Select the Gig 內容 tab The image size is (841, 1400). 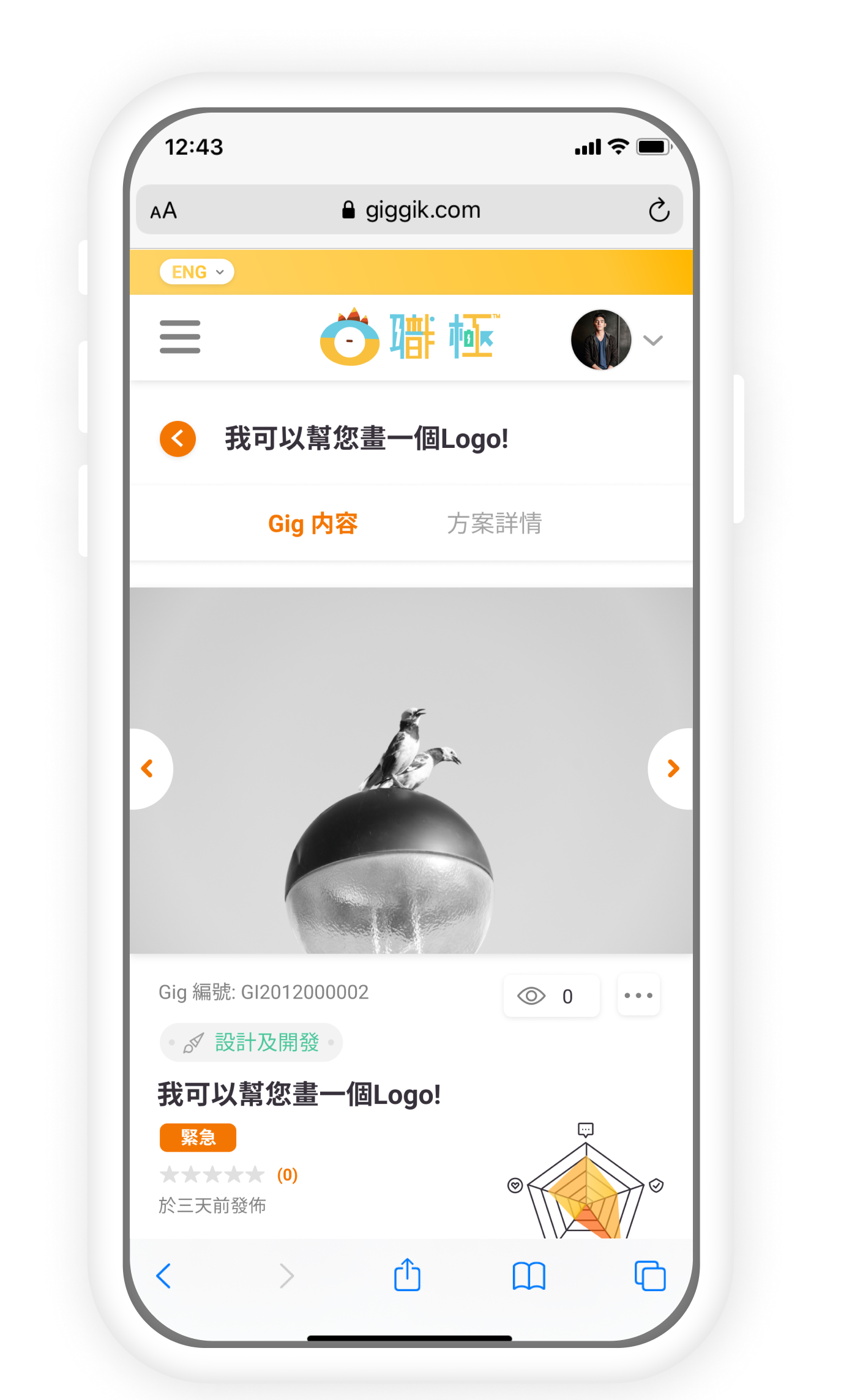[313, 524]
